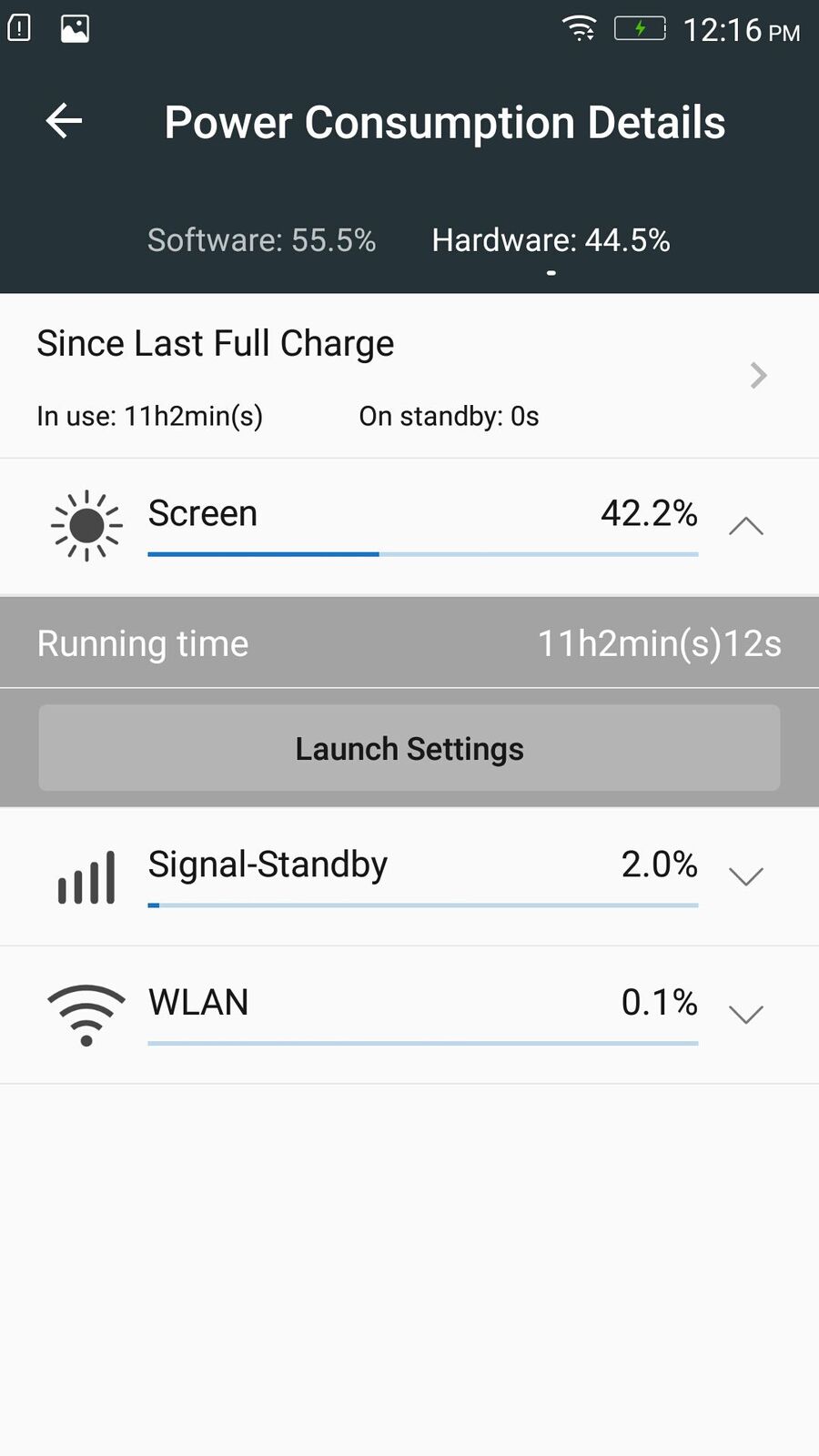Switch to the Software tab
The image size is (819, 1456).
(x=261, y=240)
